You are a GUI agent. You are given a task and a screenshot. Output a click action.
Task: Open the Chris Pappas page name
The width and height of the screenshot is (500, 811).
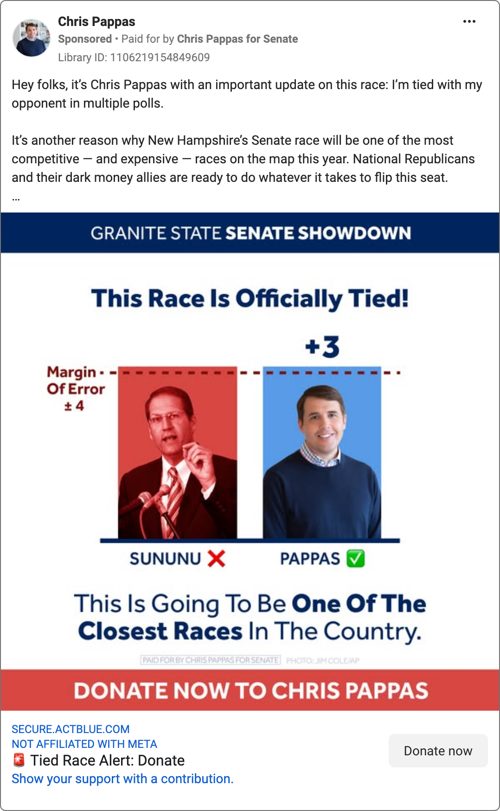click(97, 22)
